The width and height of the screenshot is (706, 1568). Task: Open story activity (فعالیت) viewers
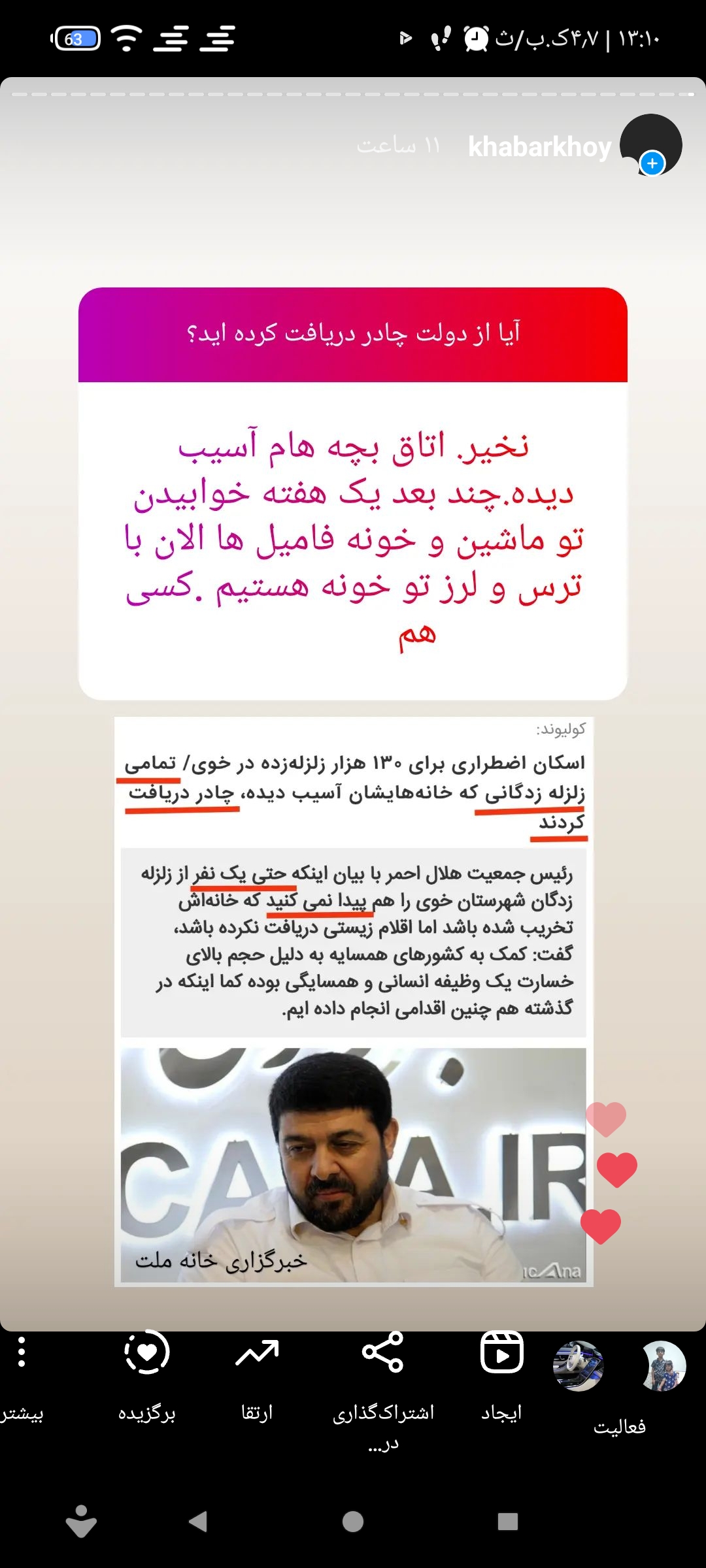[618, 1385]
